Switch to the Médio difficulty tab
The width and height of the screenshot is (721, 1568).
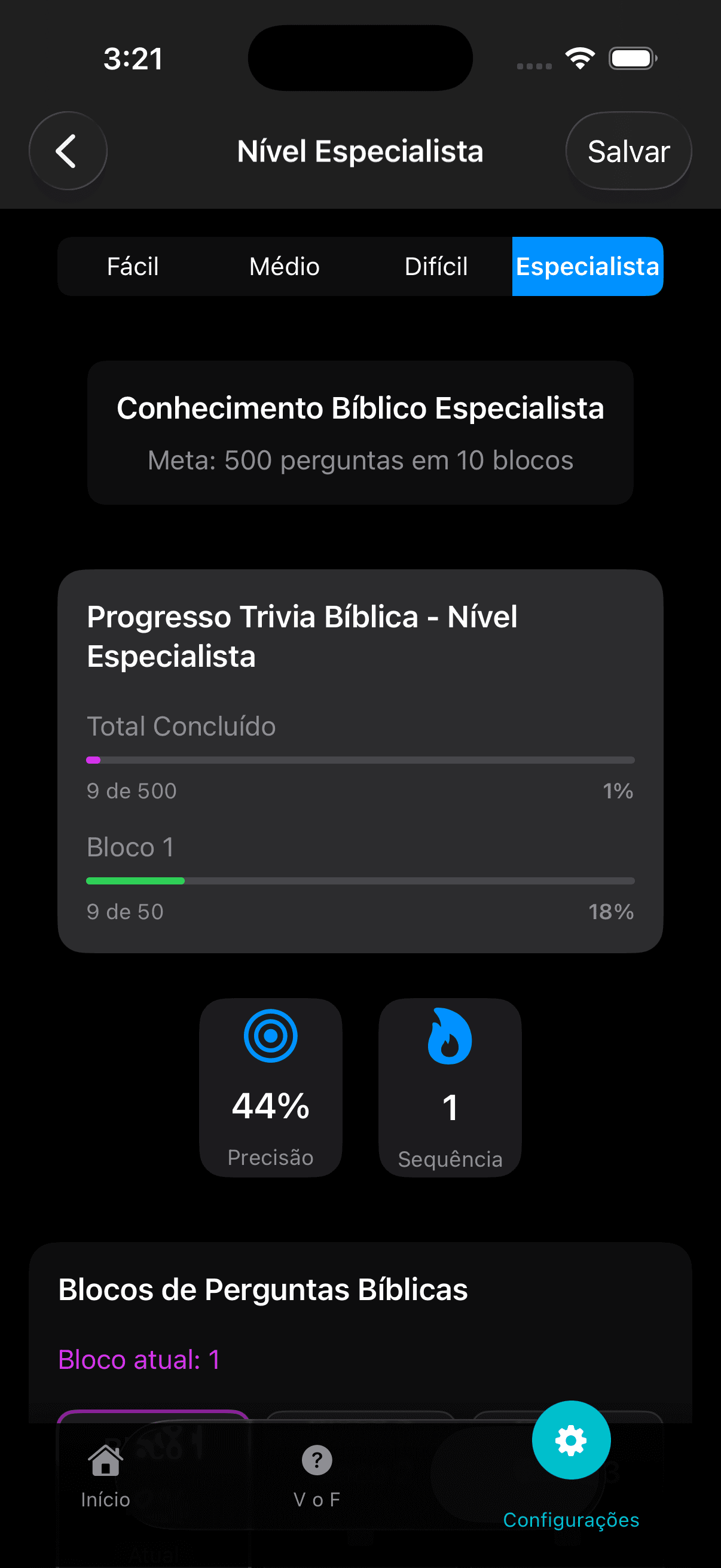pos(283,266)
